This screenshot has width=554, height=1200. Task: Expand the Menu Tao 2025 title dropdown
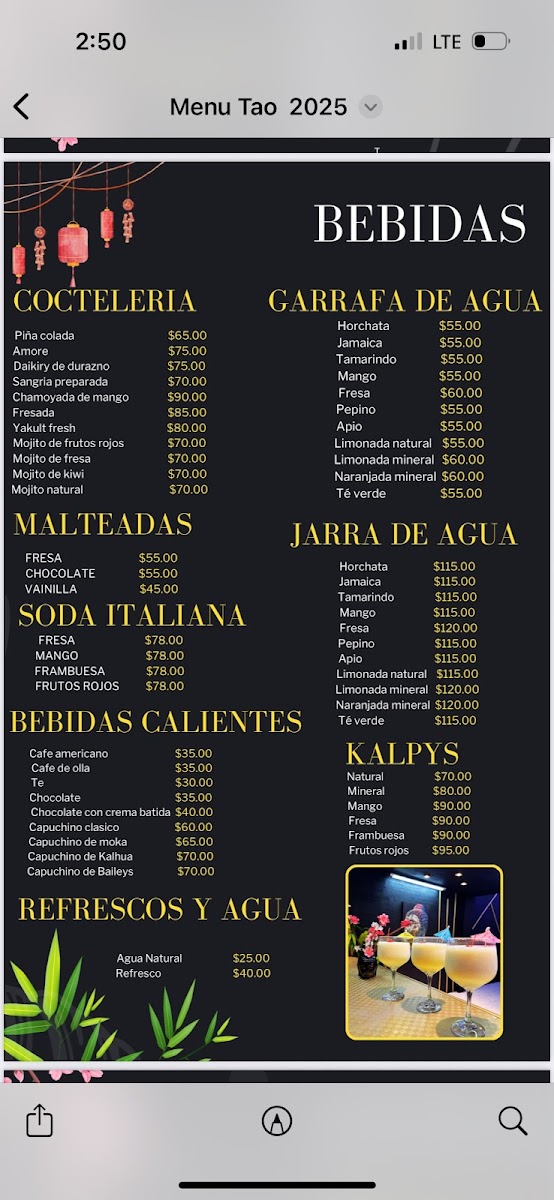[371, 107]
